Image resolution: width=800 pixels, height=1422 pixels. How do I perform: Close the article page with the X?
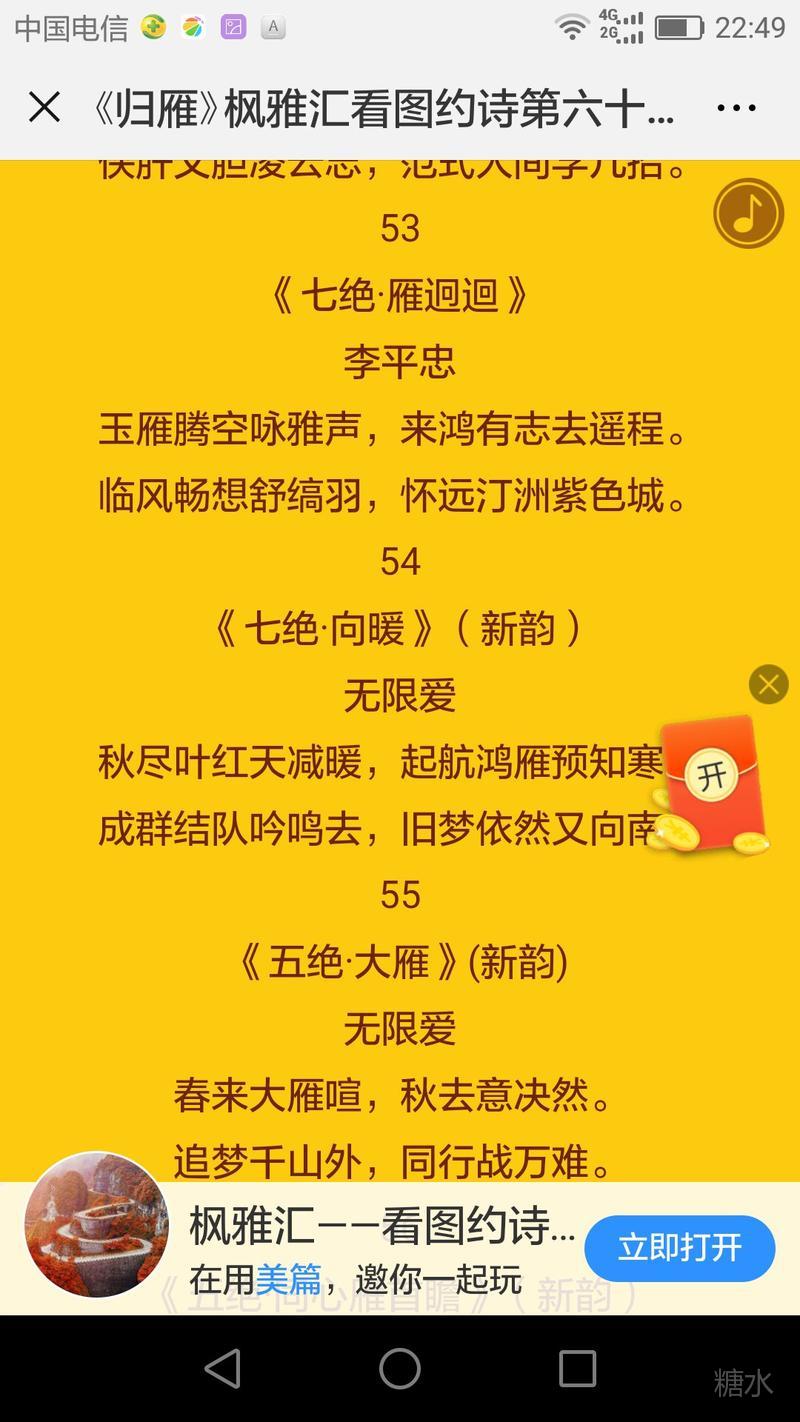(x=44, y=107)
